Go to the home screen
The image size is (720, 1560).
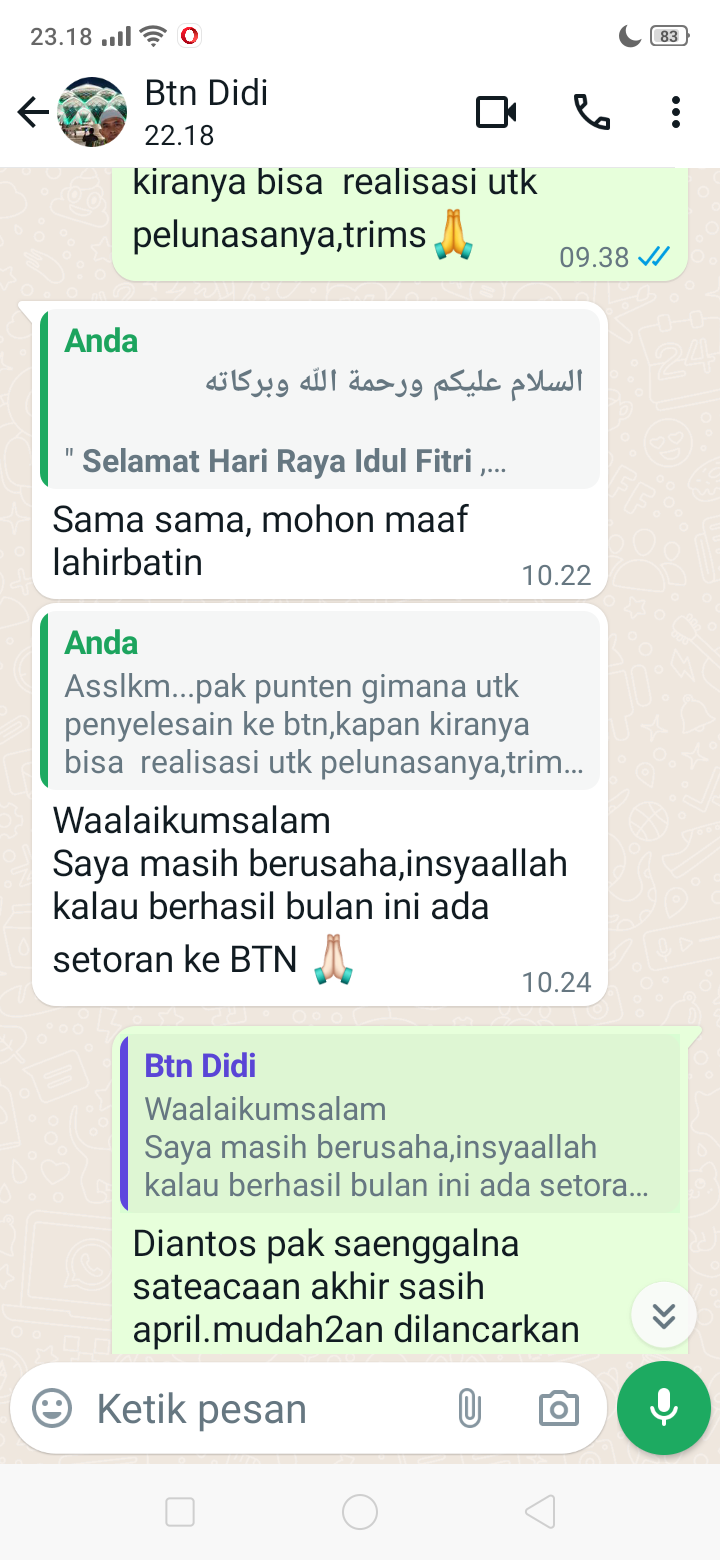tap(360, 1512)
